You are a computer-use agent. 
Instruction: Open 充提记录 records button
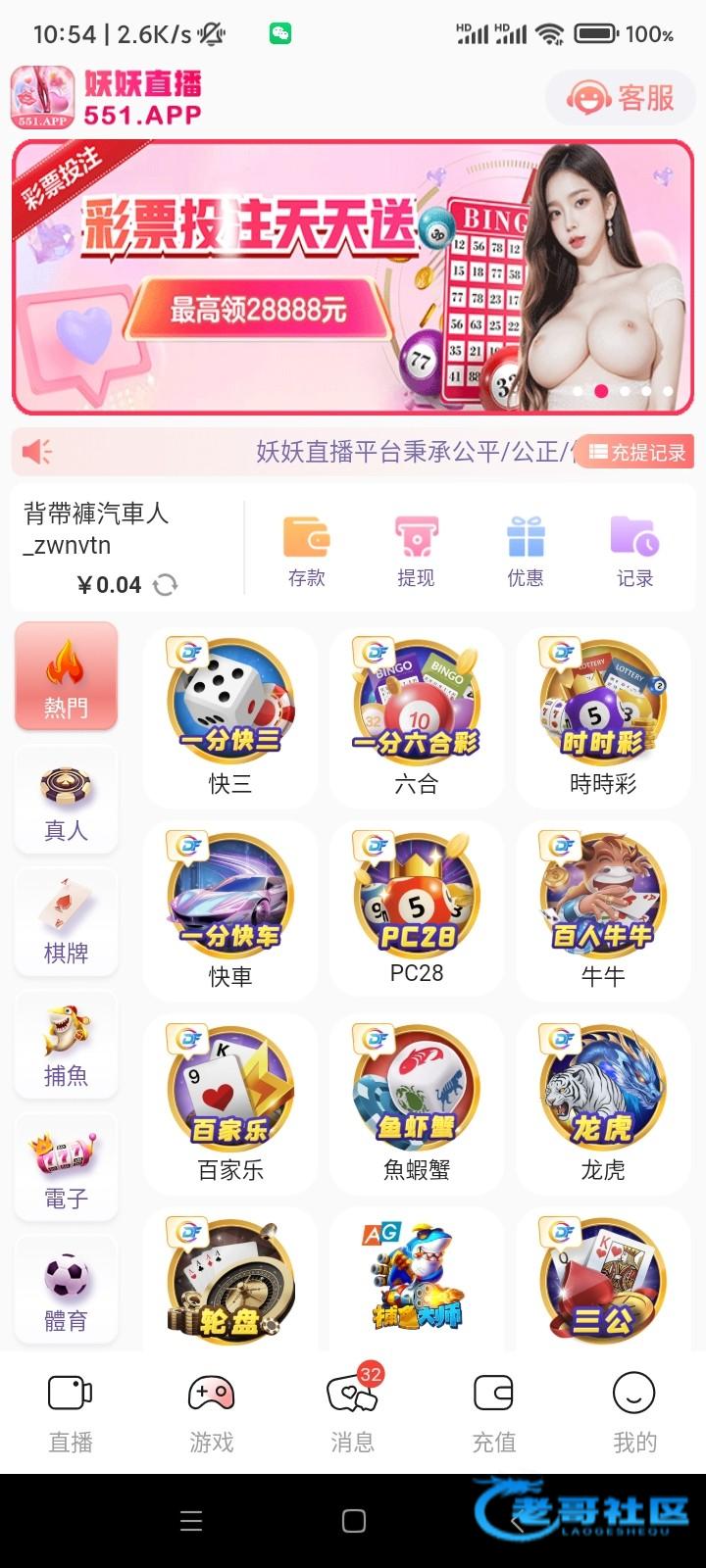[x=638, y=452]
